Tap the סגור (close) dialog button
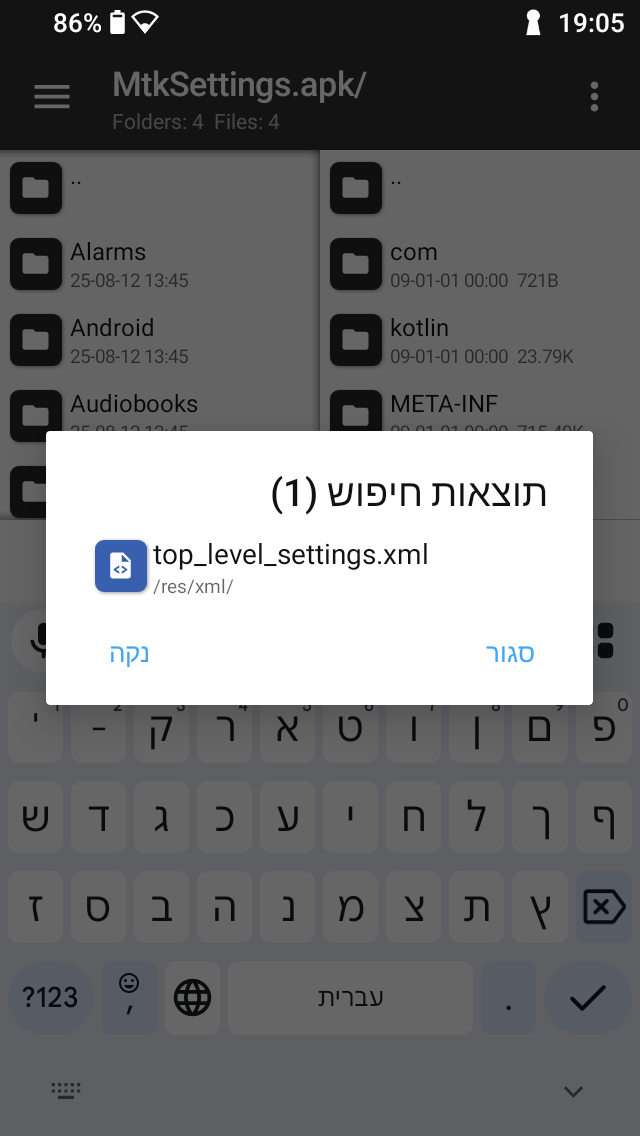The image size is (640, 1136). (509, 654)
